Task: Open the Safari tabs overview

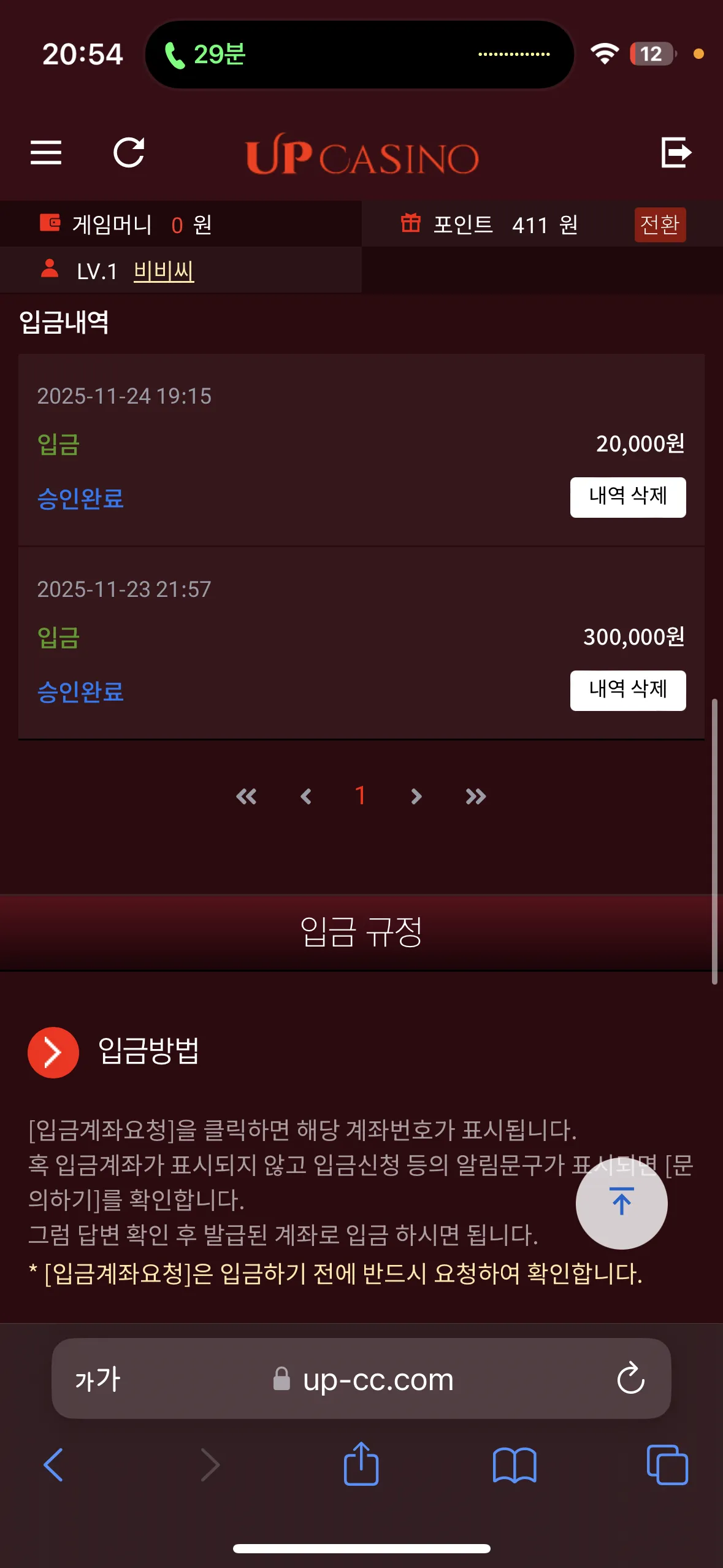Action: click(x=667, y=1465)
